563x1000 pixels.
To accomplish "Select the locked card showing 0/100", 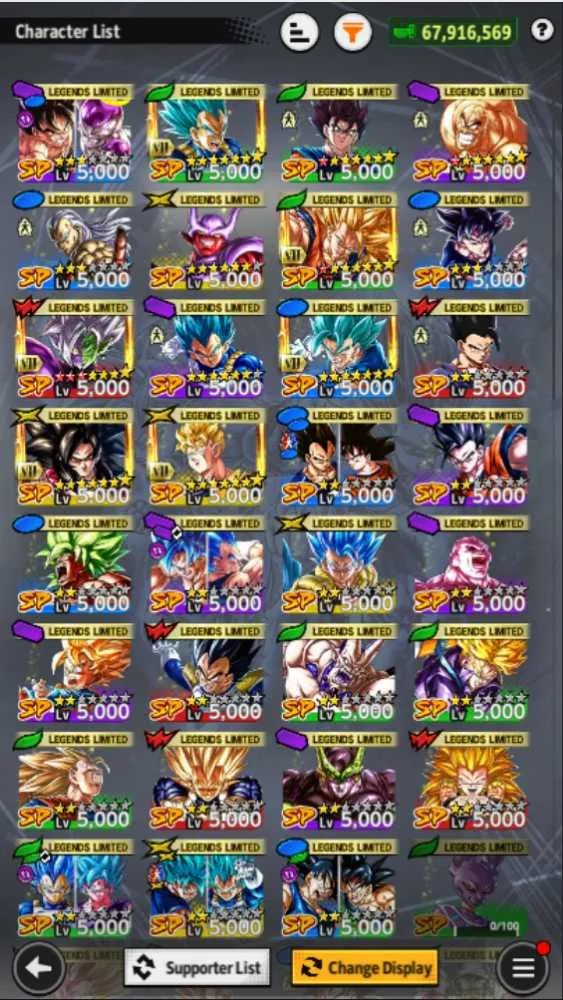I will pyautogui.click(x=470, y=888).
